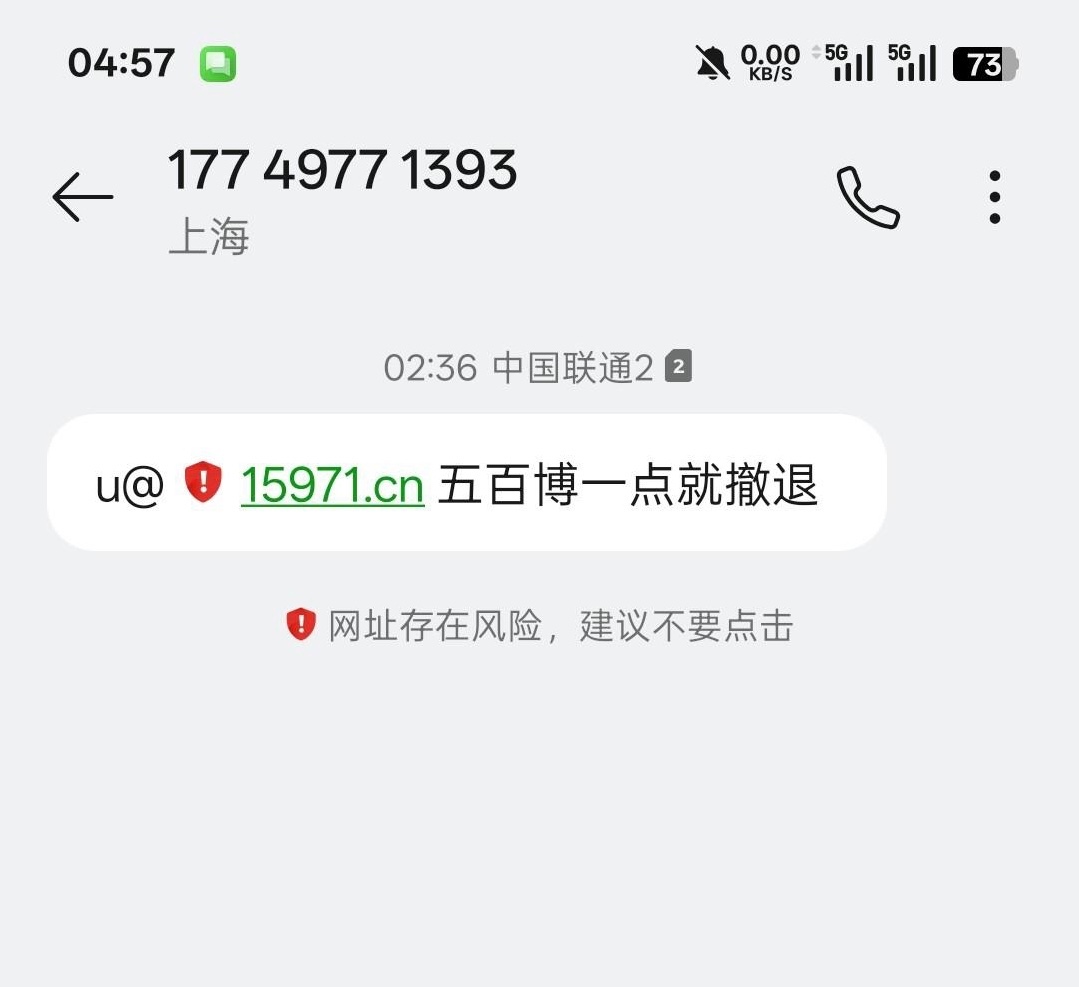1079x987 pixels.
Task: Go back to the message list
Action: [x=83, y=196]
